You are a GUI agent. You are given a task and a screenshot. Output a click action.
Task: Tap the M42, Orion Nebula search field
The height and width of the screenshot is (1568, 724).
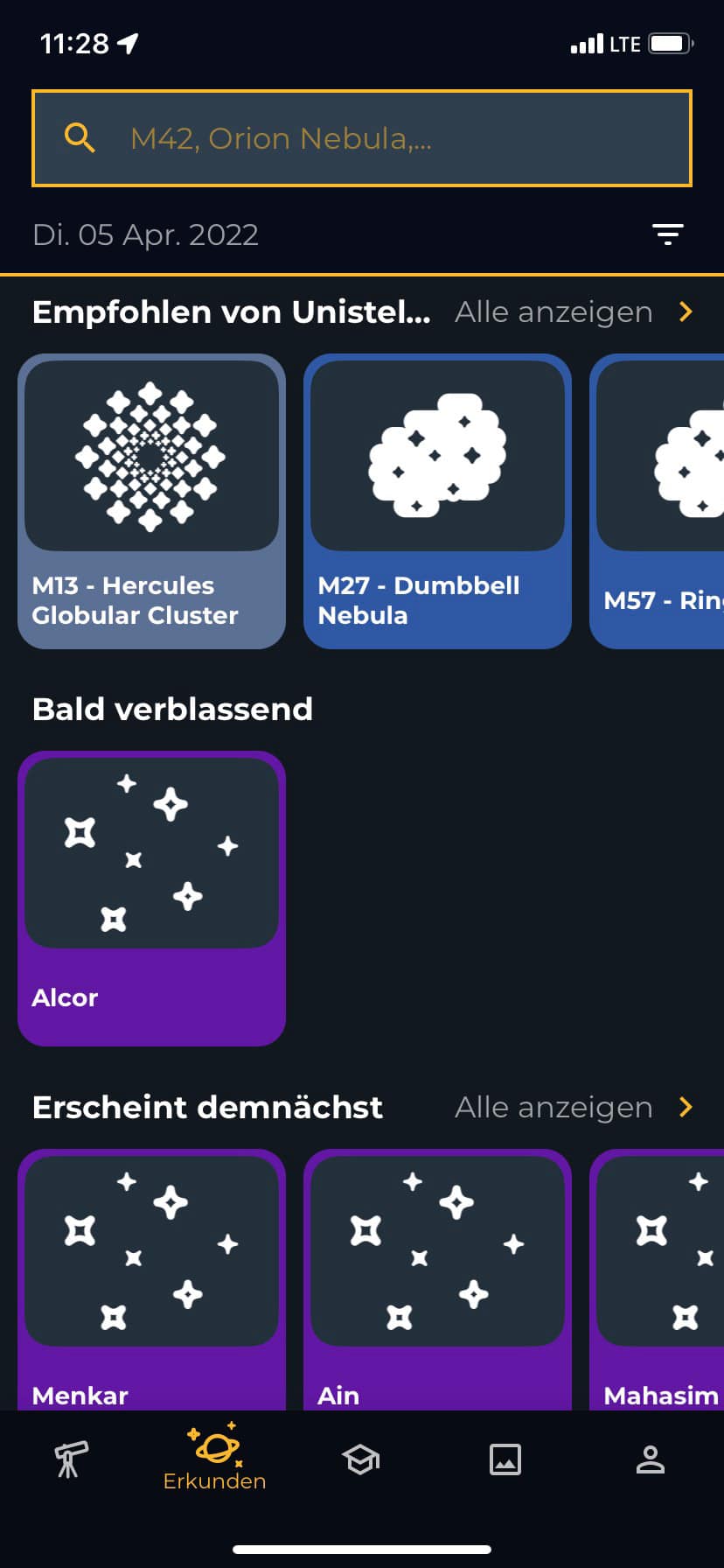coord(362,138)
